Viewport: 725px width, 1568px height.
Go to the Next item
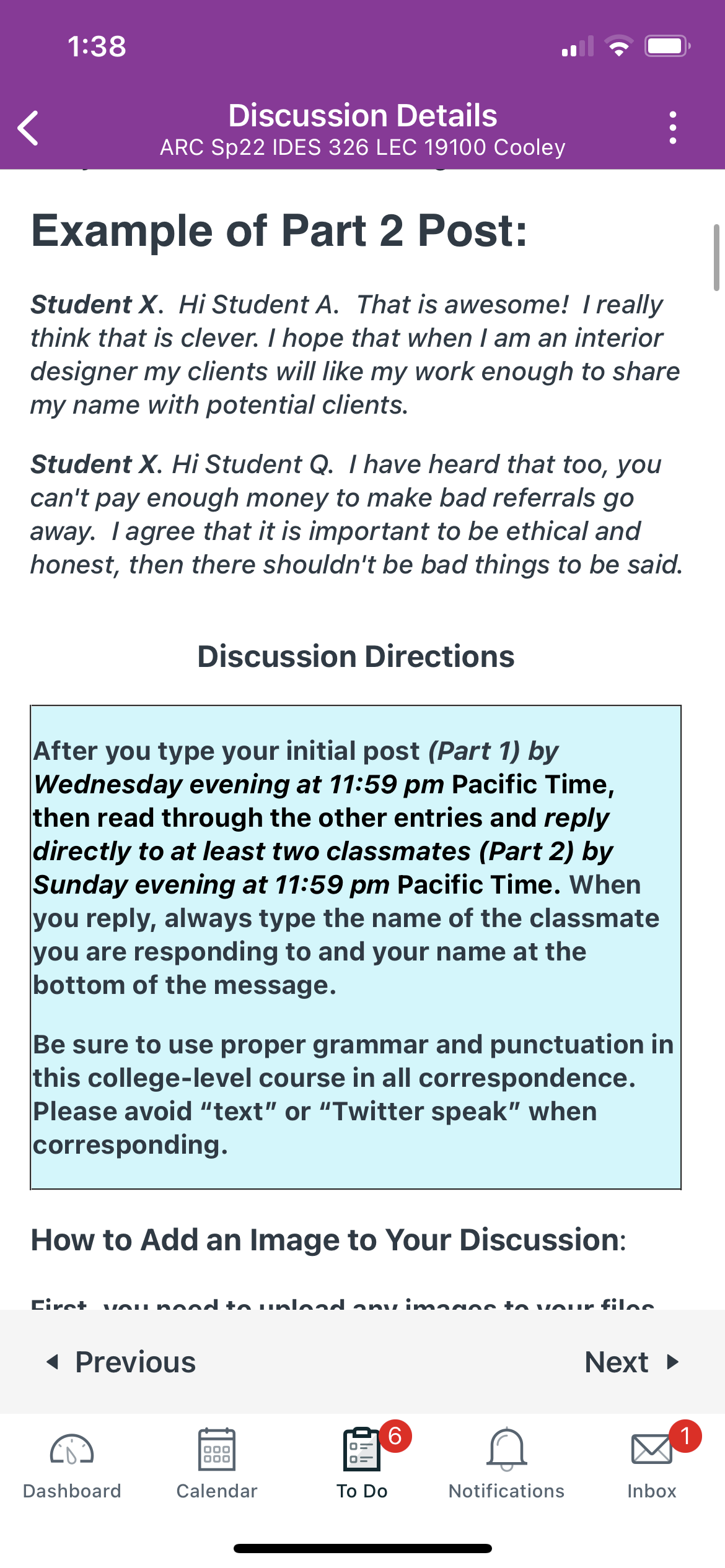(632, 1362)
